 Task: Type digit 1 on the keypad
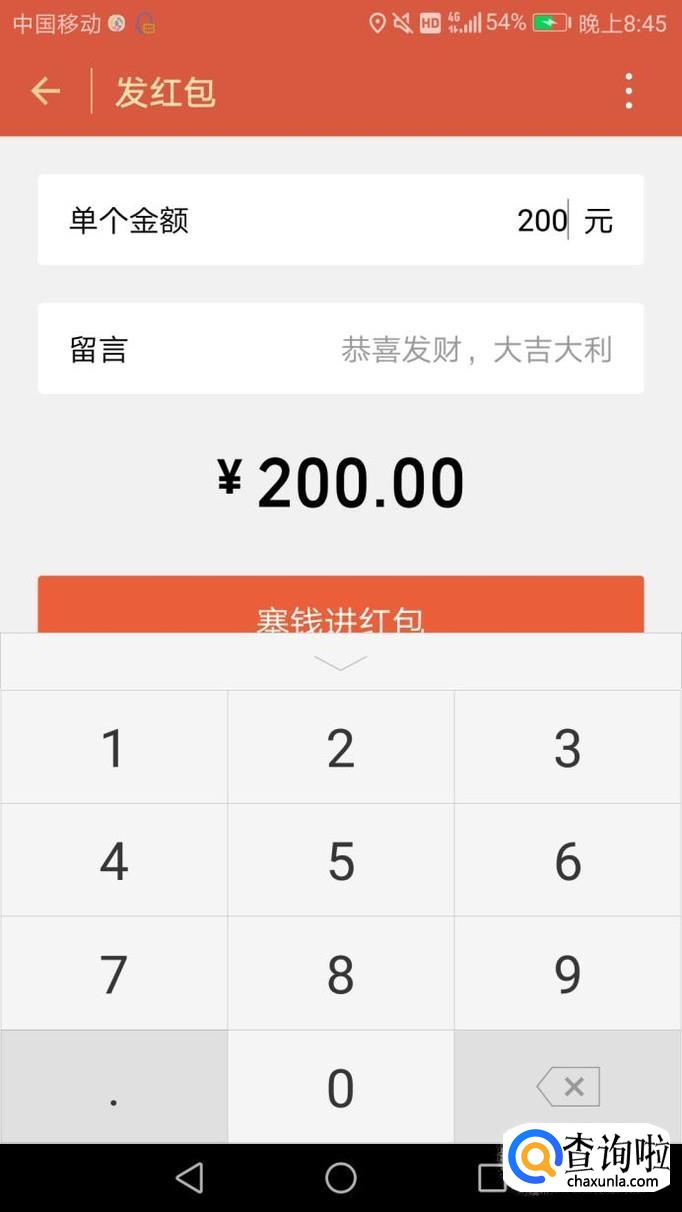(114, 748)
